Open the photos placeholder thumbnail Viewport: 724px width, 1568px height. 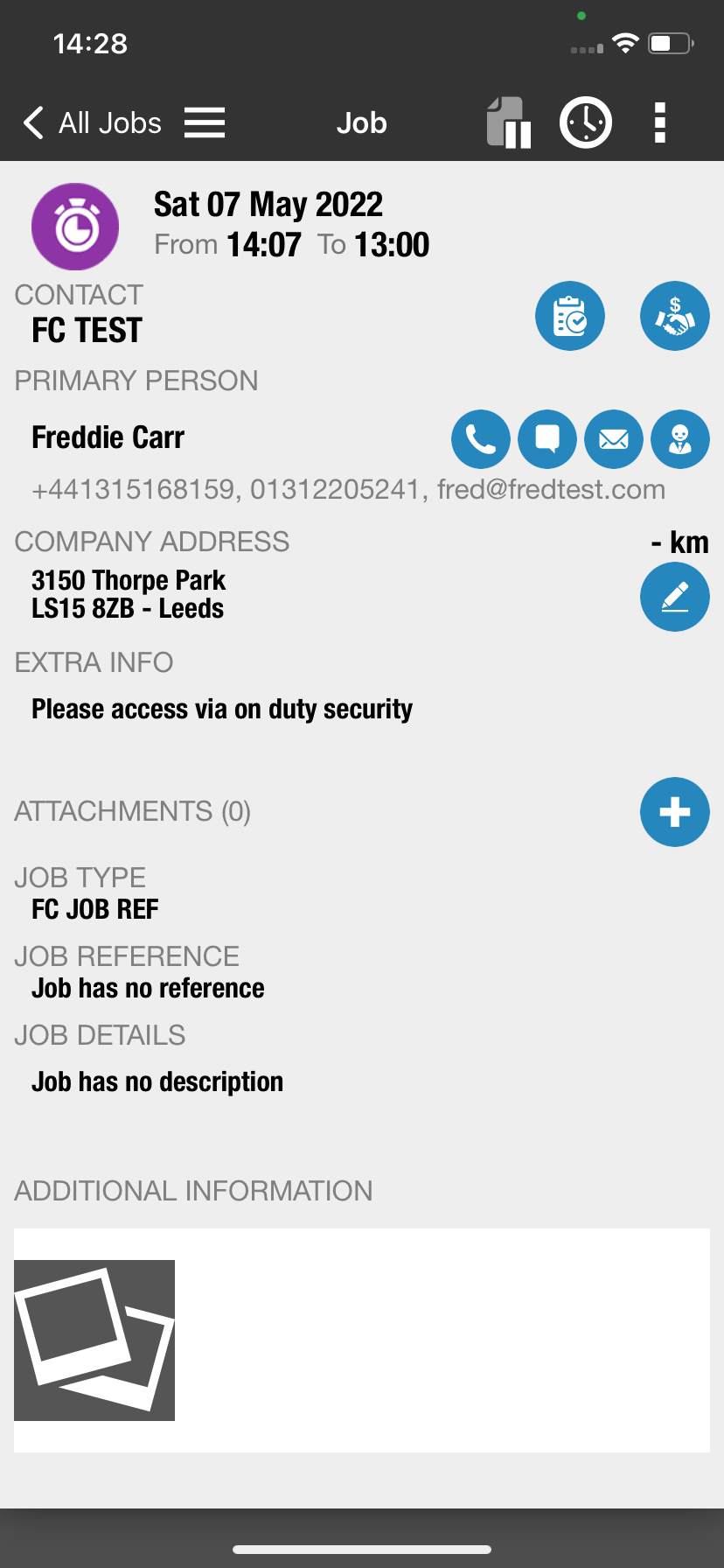click(x=94, y=1340)
